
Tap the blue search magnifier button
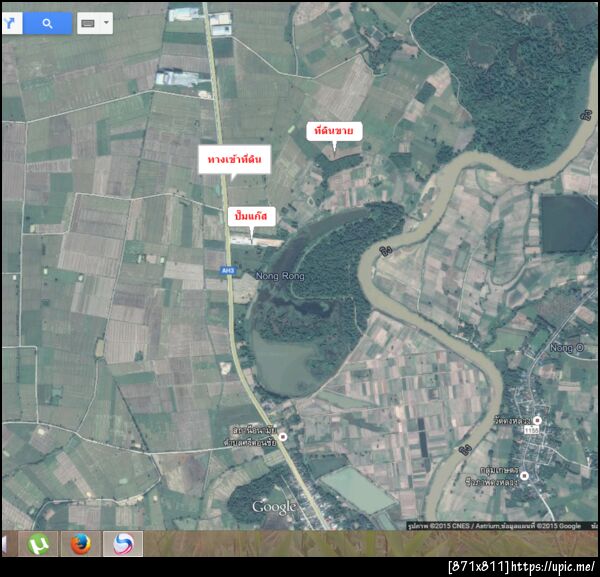tap(47, 23)
